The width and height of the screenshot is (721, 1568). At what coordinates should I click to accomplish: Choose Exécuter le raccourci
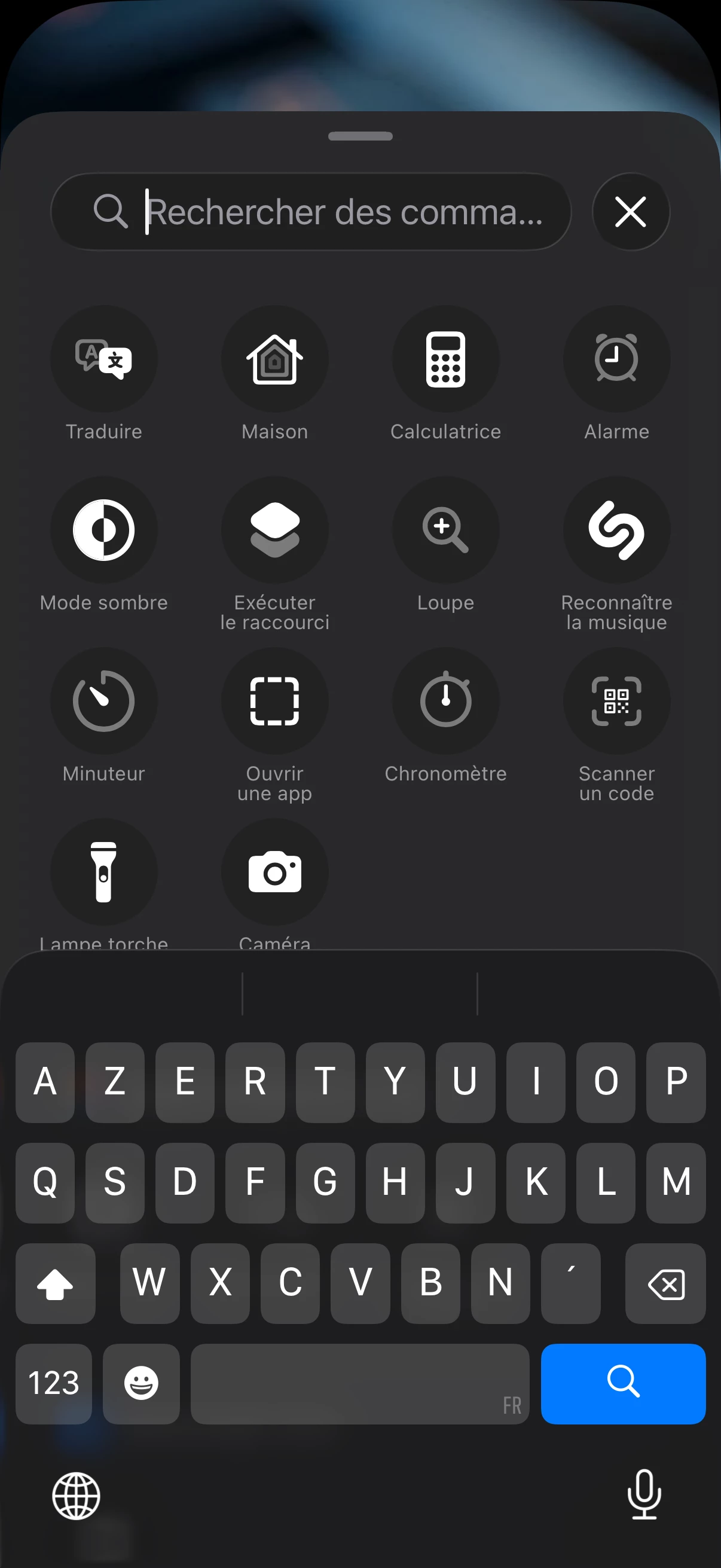coord(275,530)
